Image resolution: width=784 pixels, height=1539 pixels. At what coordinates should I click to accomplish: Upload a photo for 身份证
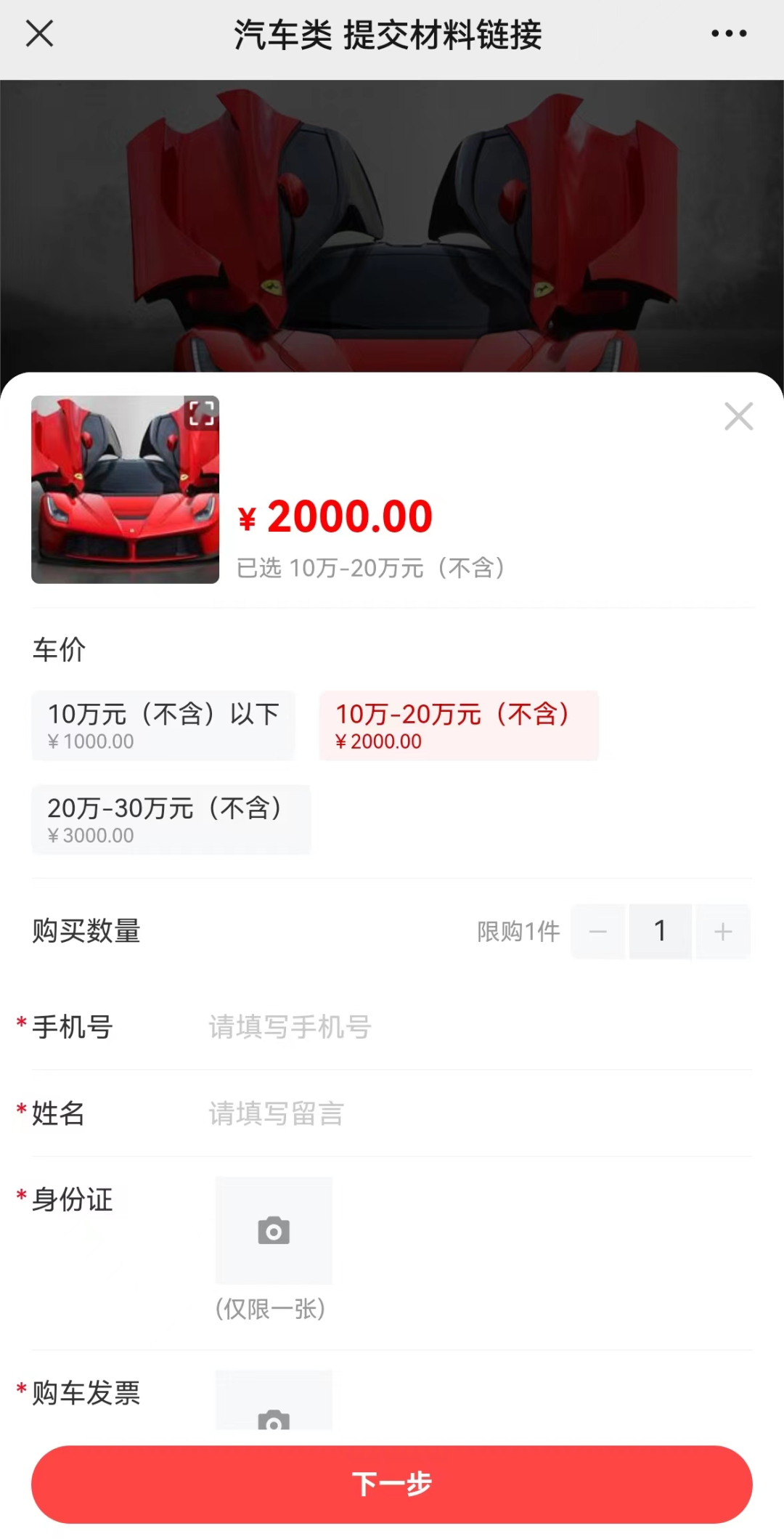(274, 1230)
